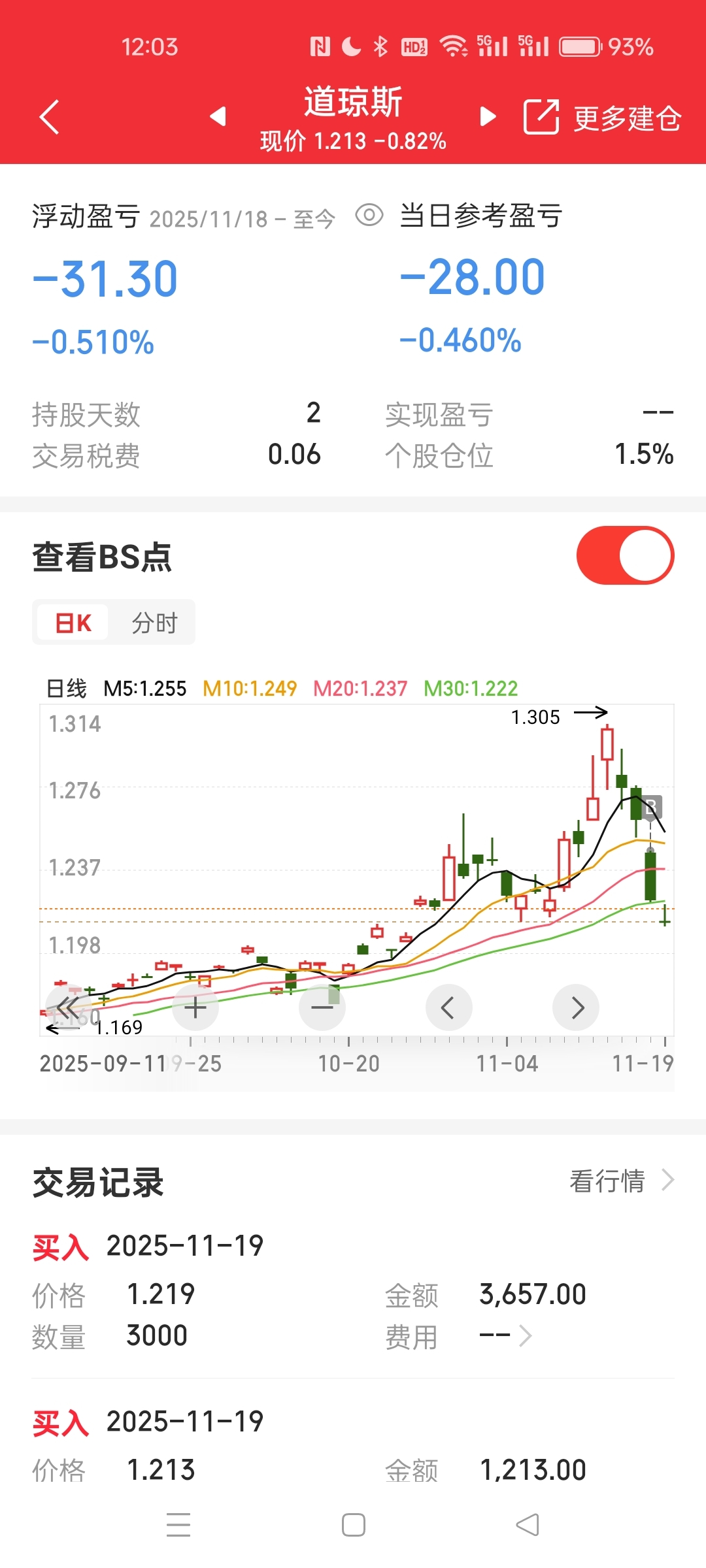Open the system recent apps menu
This screenshot has width=706, height=1568.
(178, 1525)
